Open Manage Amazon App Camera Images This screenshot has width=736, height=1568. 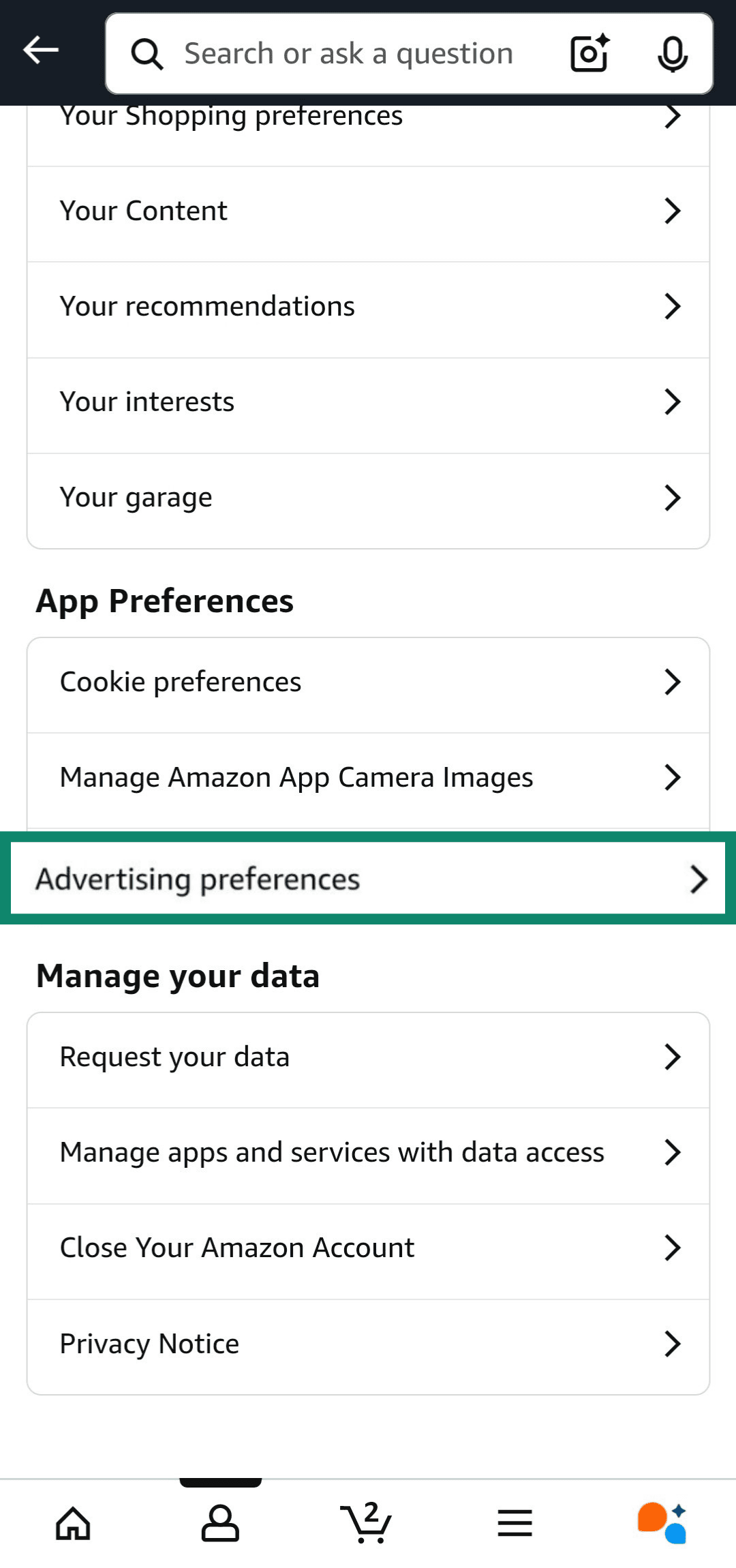[x=368, y=777]
